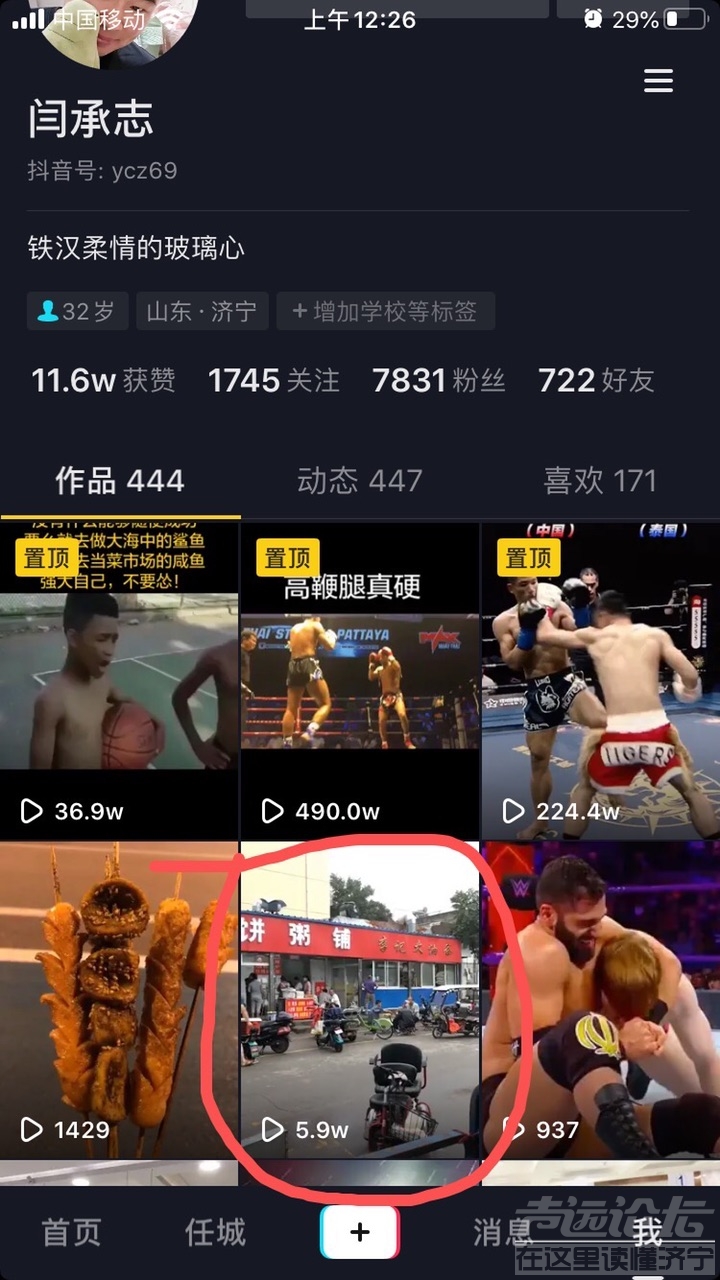The image size is (720, 1280).
Task: Play the boxing video with 224.4w plays
Action: coord(600,680)
